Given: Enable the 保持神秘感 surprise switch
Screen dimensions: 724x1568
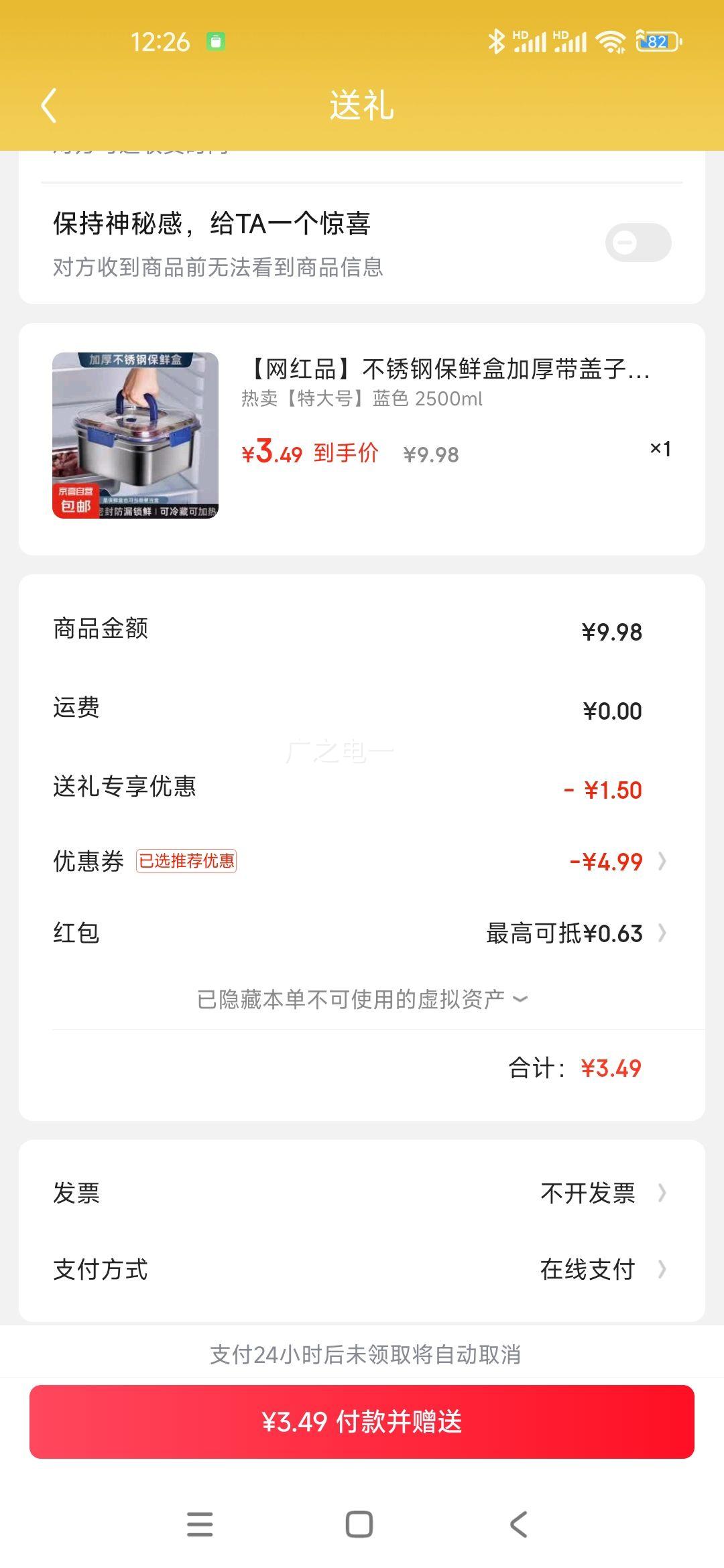Looking at the screenshot, I should pos(638,243).
